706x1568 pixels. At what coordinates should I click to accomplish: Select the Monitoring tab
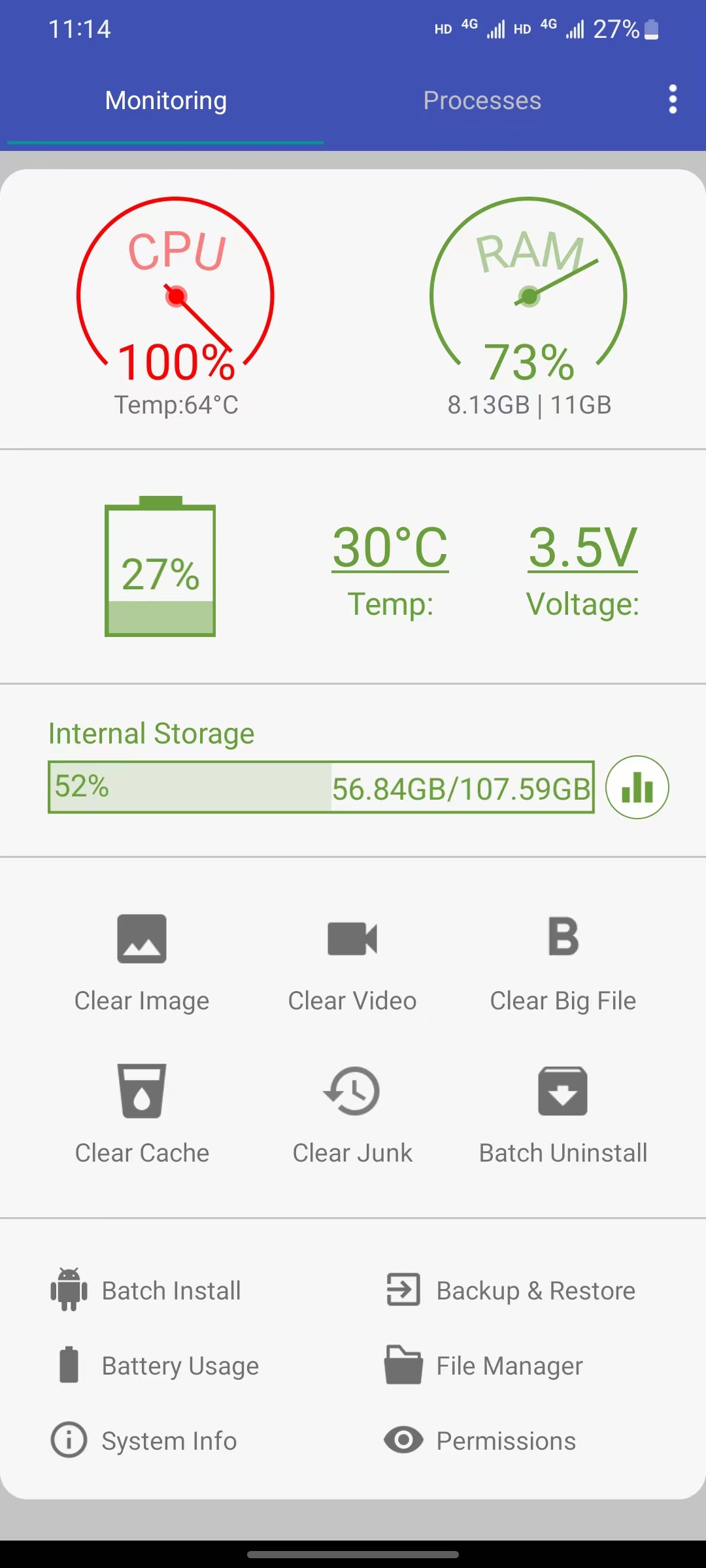[x=165, y=100]
